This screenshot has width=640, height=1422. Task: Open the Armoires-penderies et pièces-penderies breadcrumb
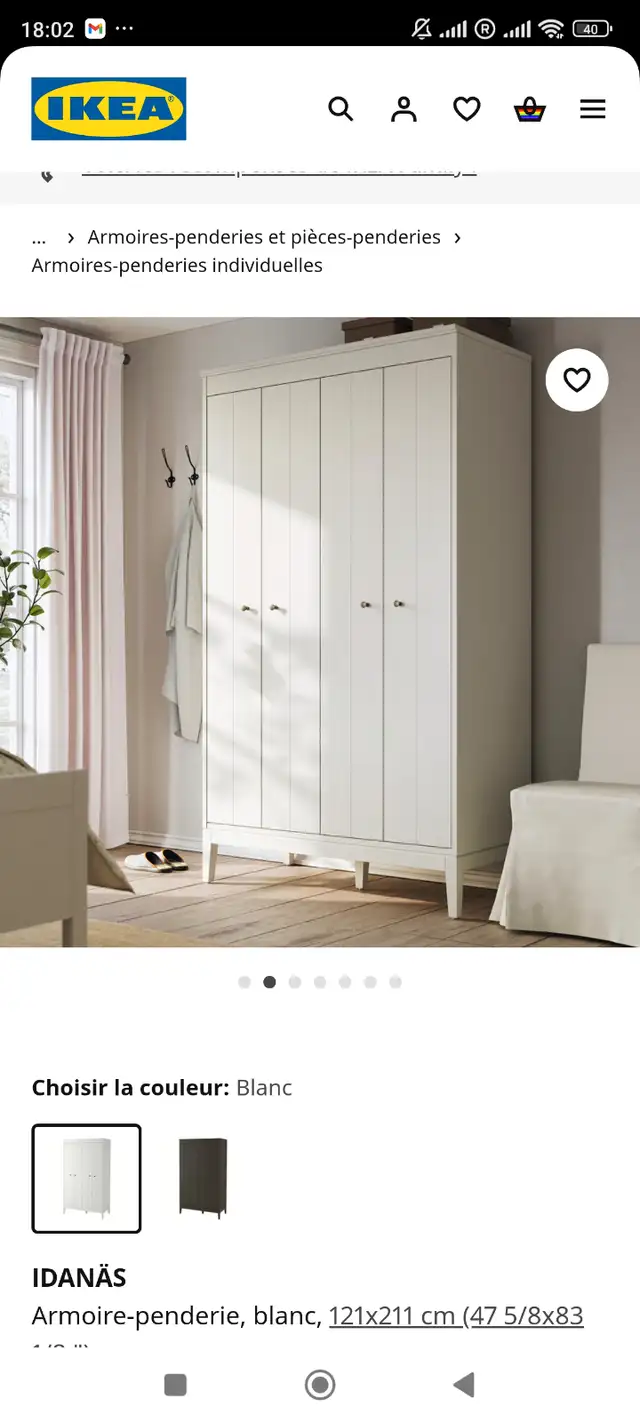tap(264, 237)
